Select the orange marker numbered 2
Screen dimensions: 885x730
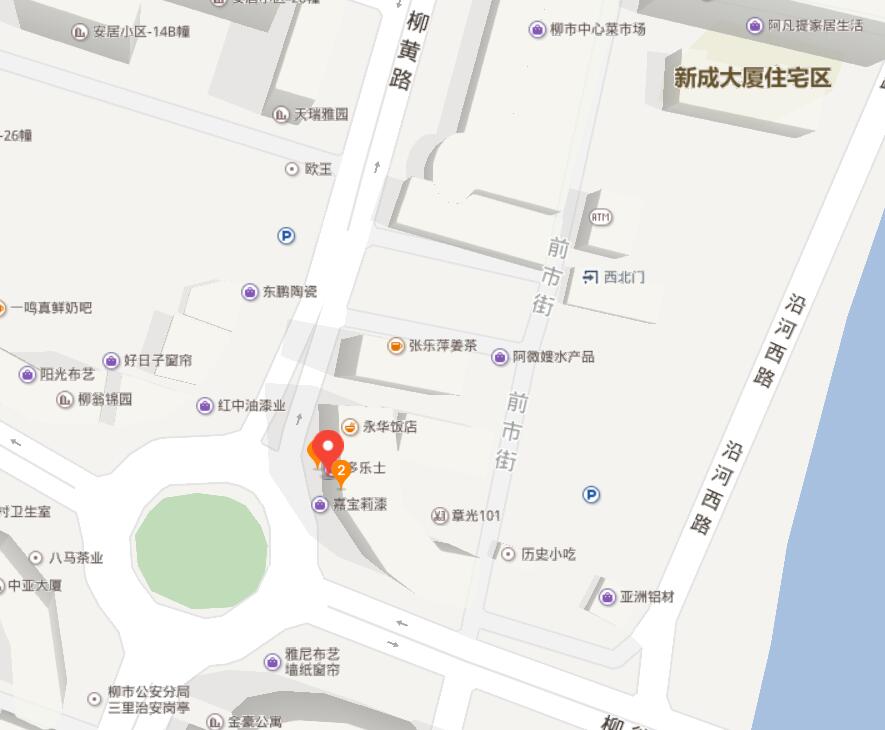(x=341, y=470)
